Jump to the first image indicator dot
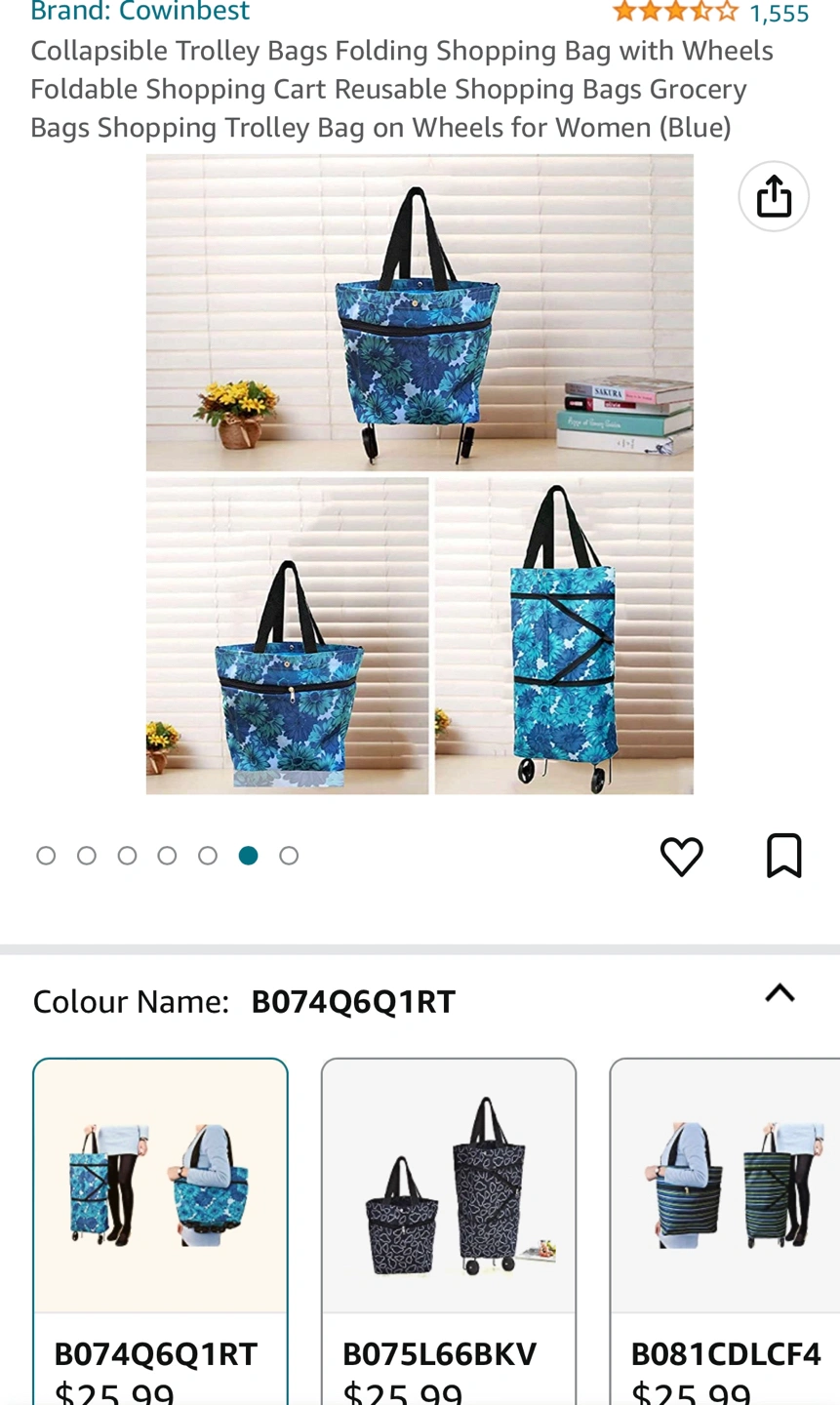 tap(46, 856)
